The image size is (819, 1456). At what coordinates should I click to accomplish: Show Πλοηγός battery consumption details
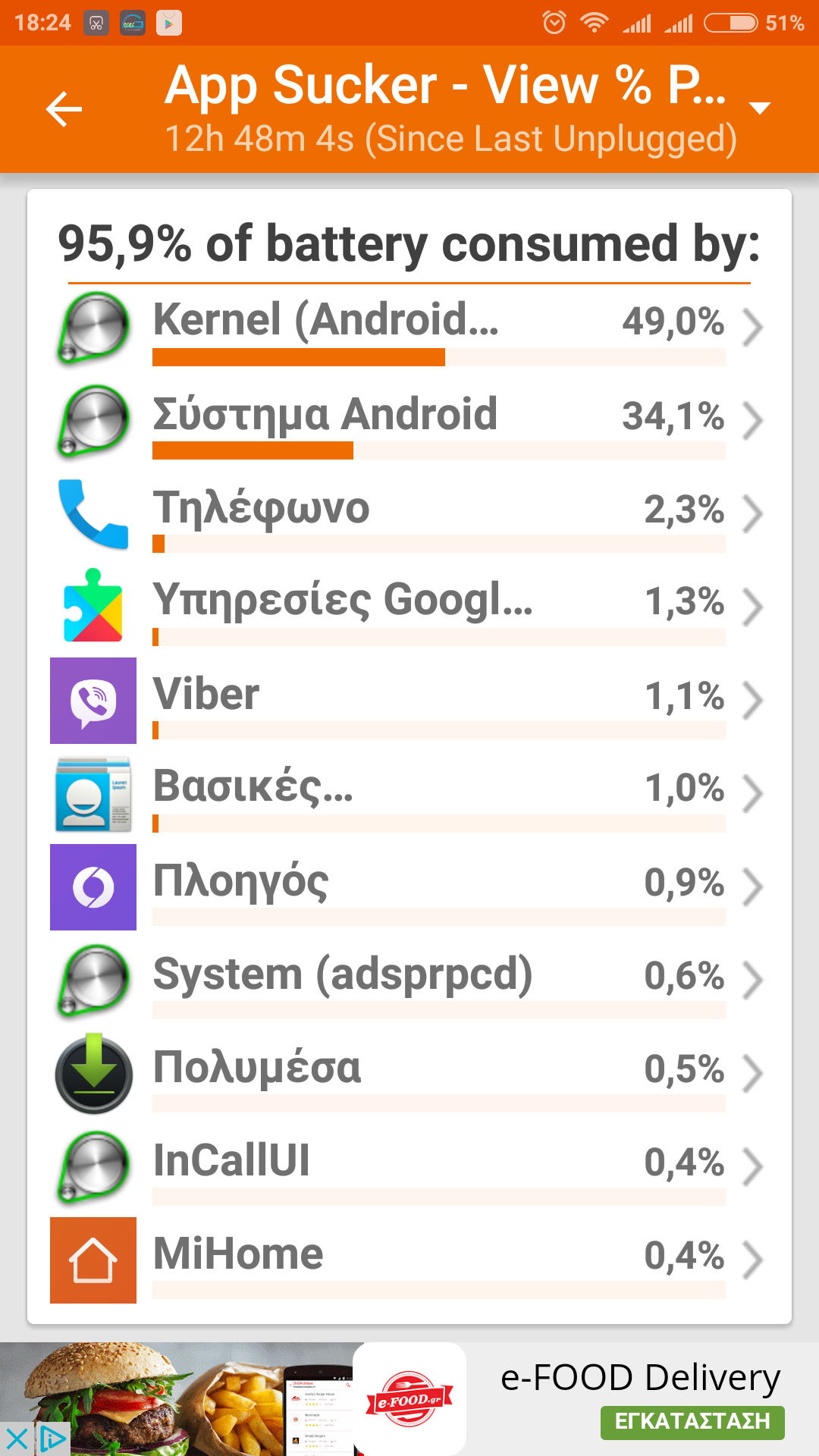(x=409, y=887)
